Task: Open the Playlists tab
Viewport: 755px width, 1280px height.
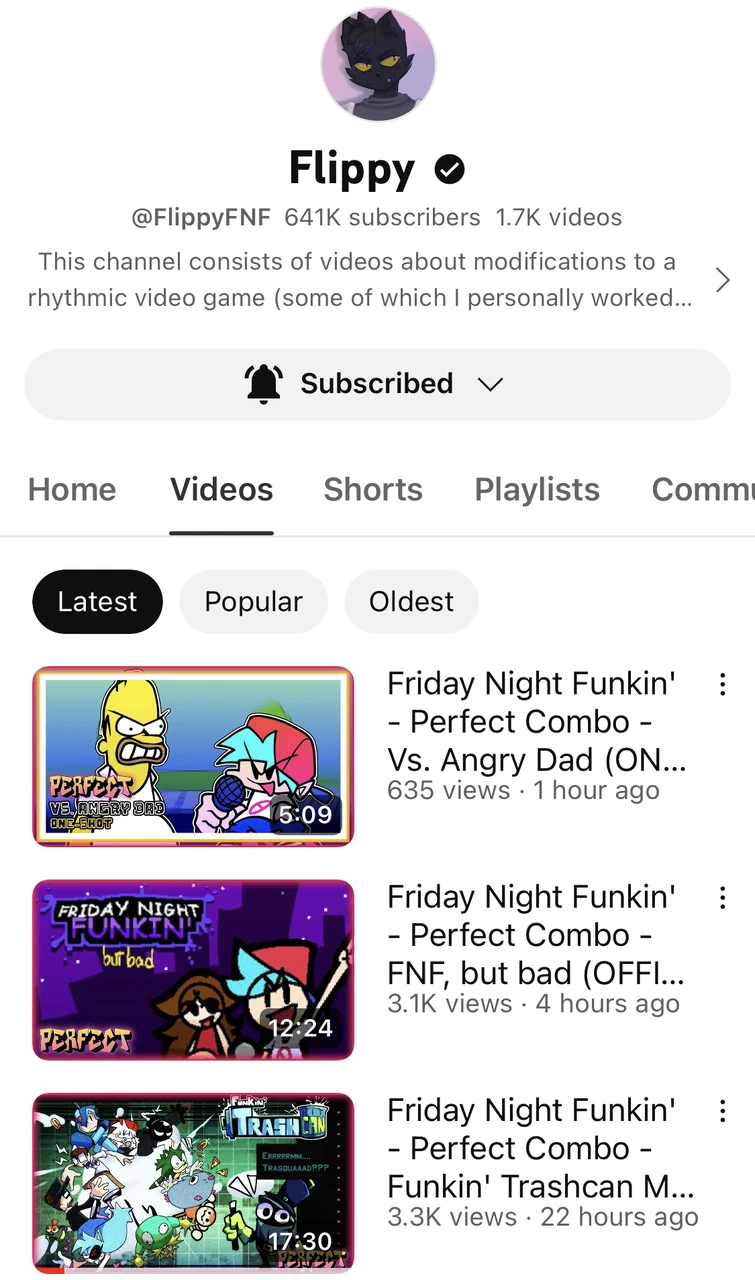Action: pyautogui.click(x=537, y=489)
